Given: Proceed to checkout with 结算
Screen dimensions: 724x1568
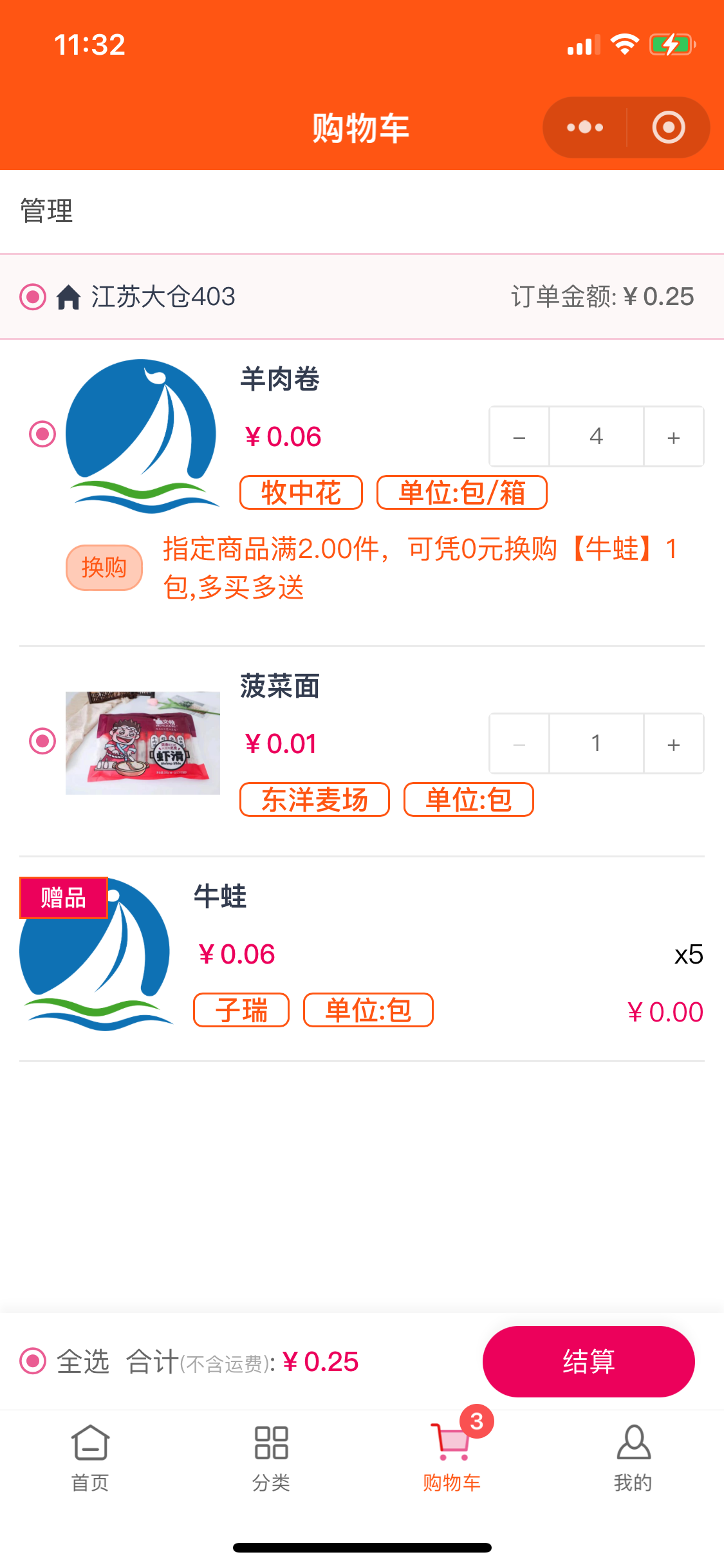Looking at the screenshot, I should click(x=588, y=1361).
